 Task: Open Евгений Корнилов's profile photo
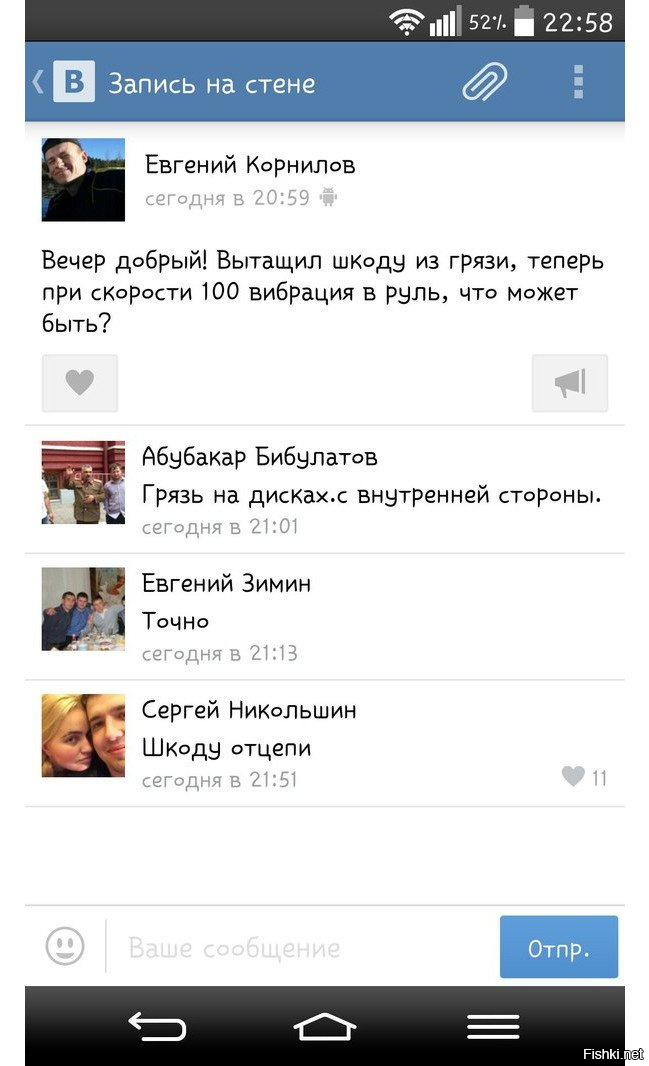[83, 180]
